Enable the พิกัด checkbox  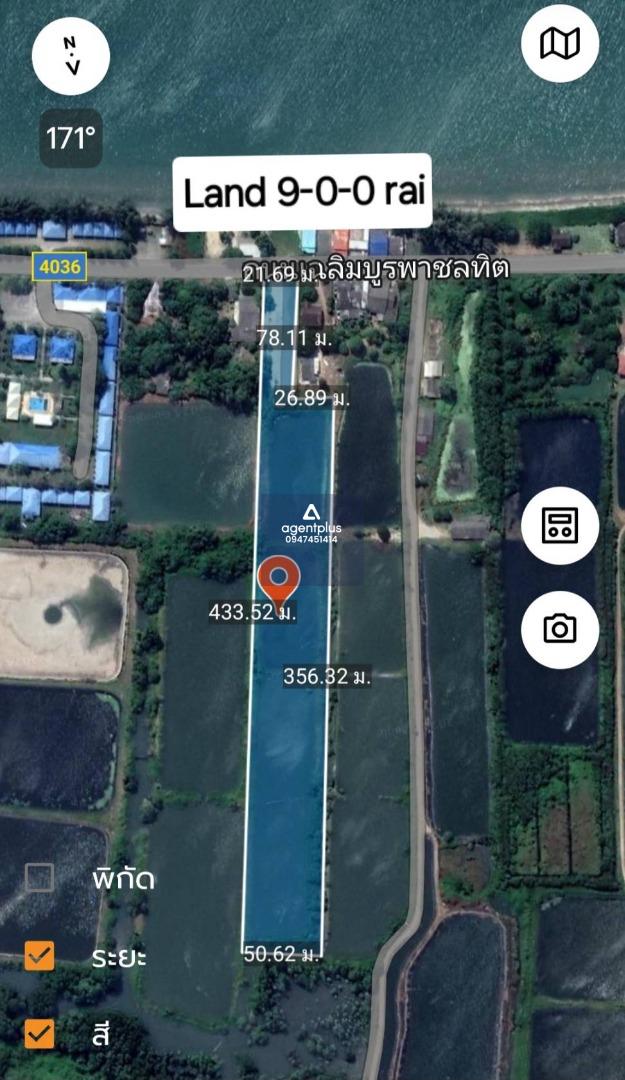click(x=39, y=878)
